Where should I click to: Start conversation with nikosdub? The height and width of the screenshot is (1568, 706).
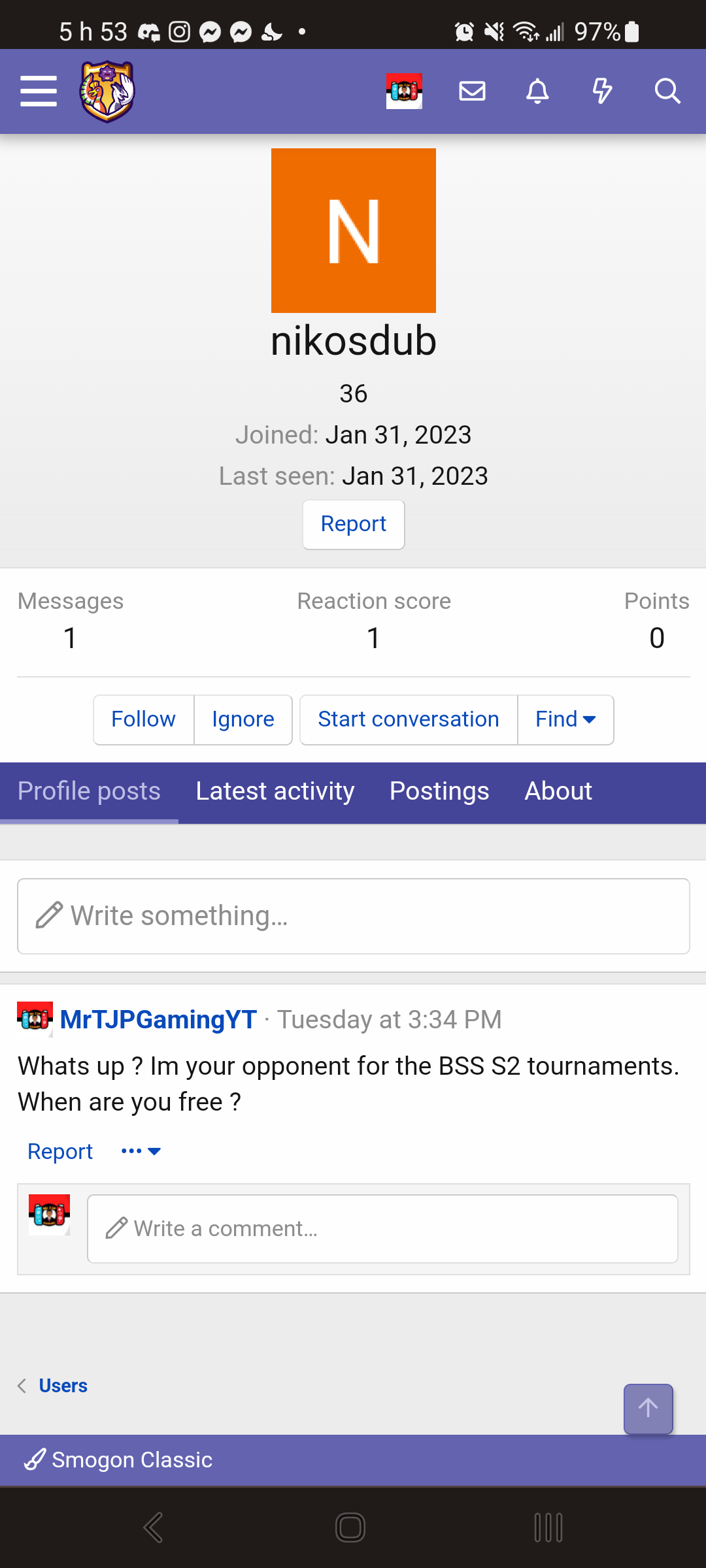click(409, 719)
